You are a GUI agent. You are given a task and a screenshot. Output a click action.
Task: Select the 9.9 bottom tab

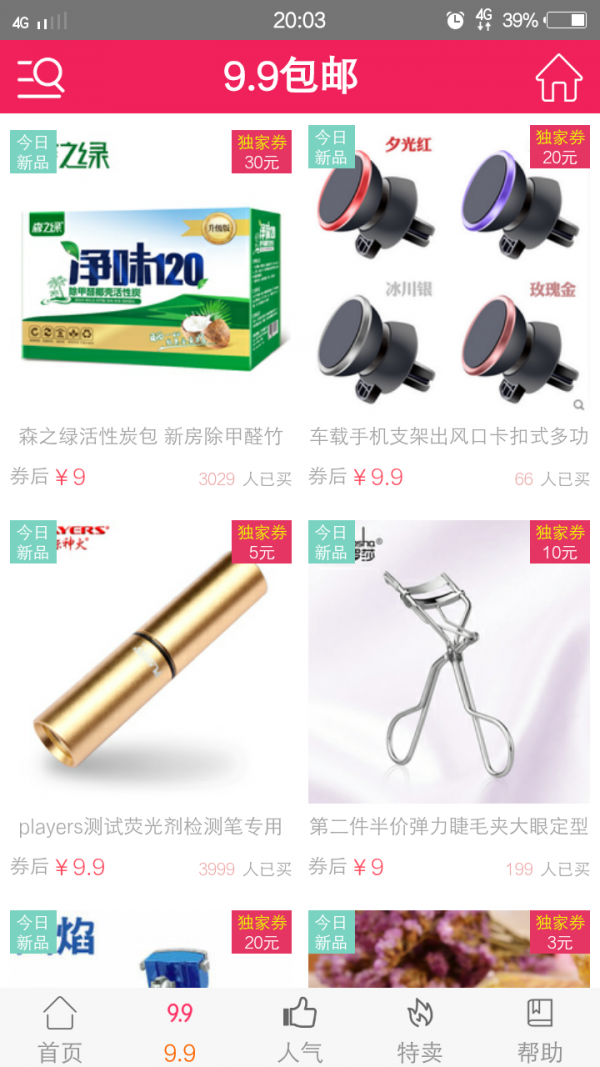(180, 1030)
